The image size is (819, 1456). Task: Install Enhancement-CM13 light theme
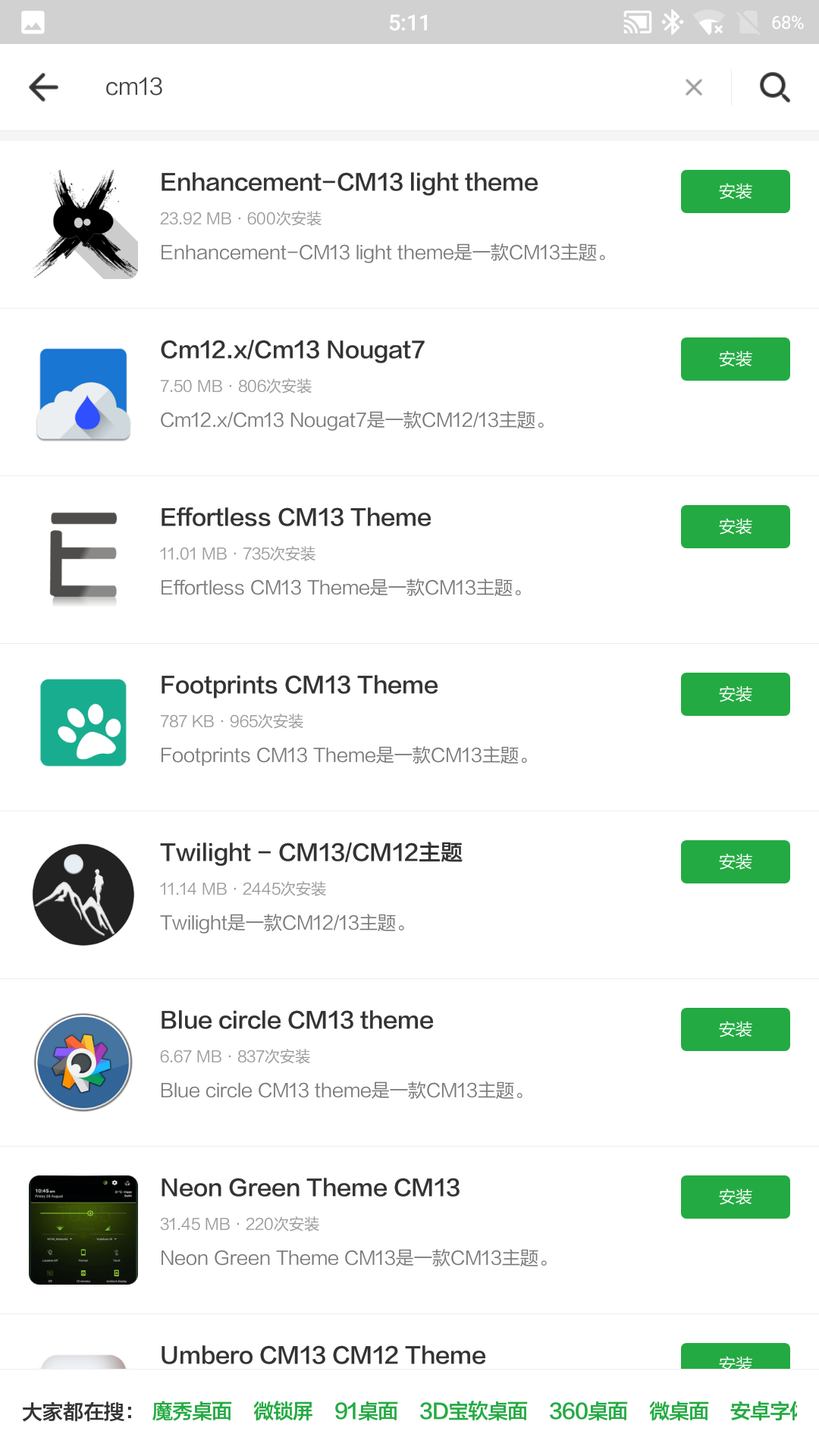[736, 192]
